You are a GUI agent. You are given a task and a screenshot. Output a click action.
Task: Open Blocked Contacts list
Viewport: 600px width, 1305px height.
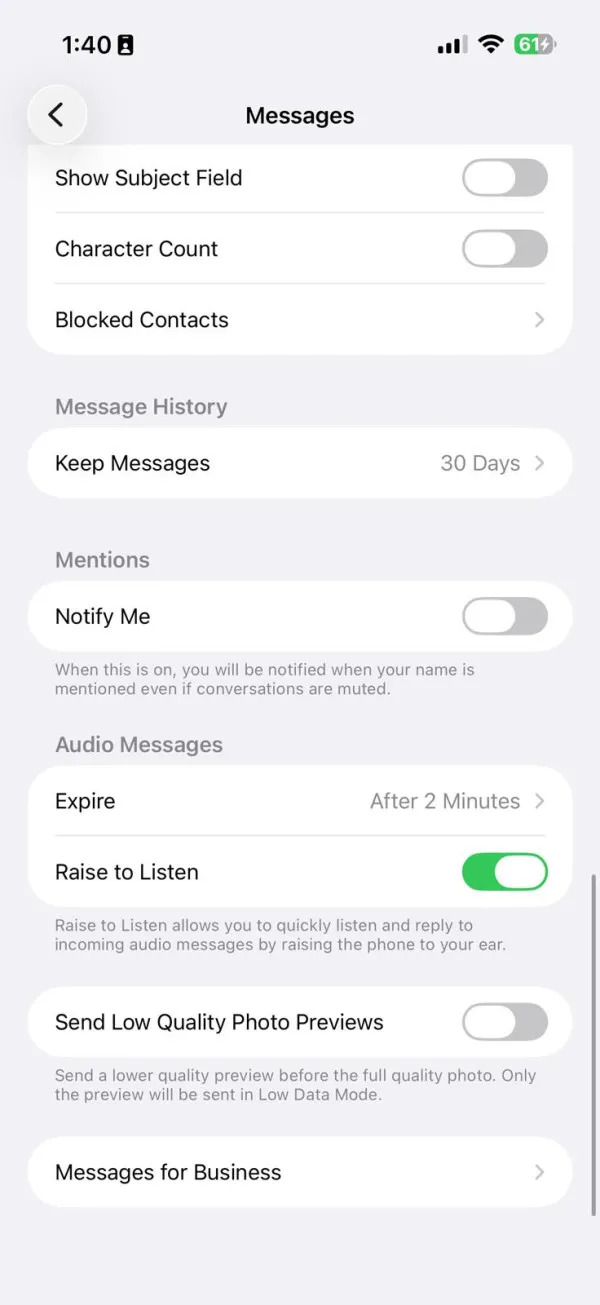pyautogui.click(x=300, y=320)
